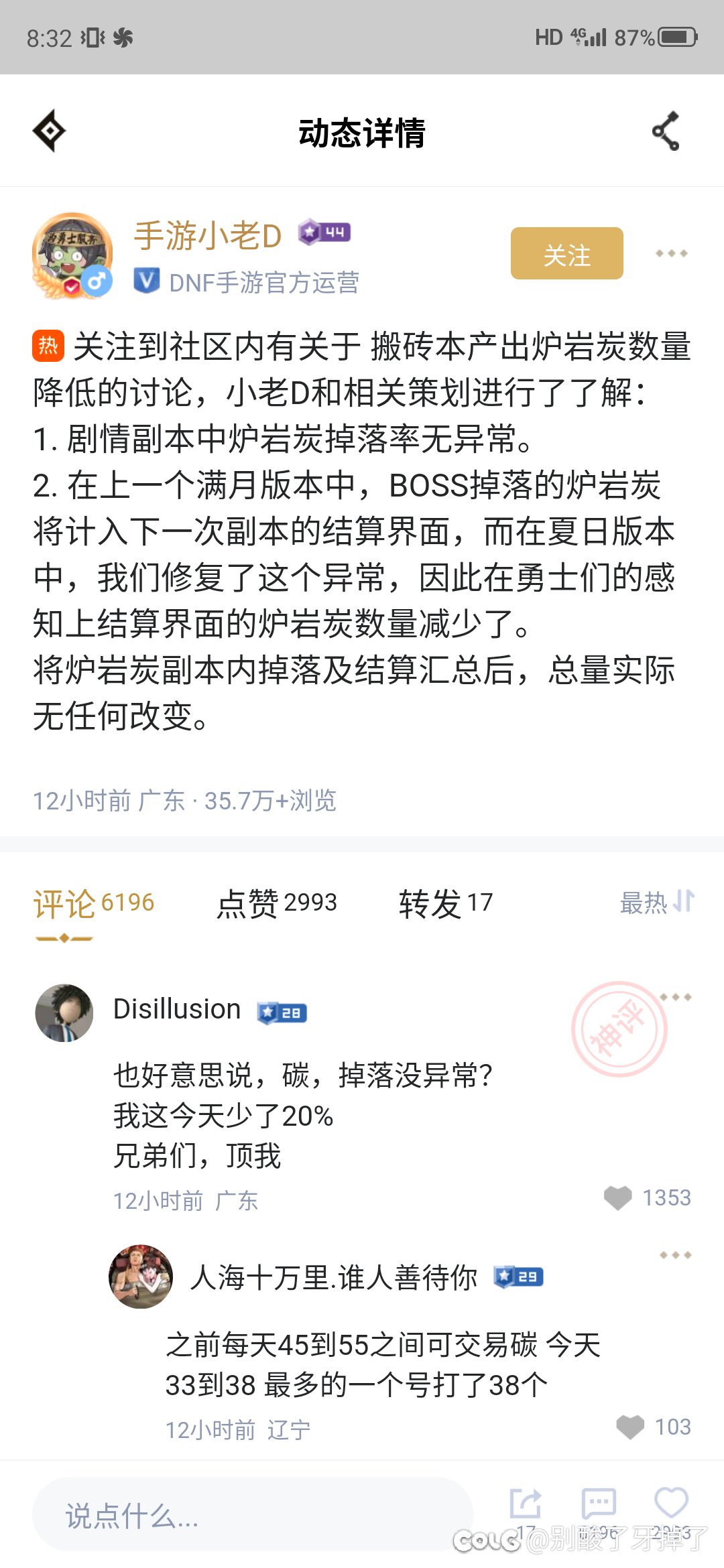Change sort order via 最热
Image resolution: width=724 pixels, height=1568 pixels.
(657, 902)
